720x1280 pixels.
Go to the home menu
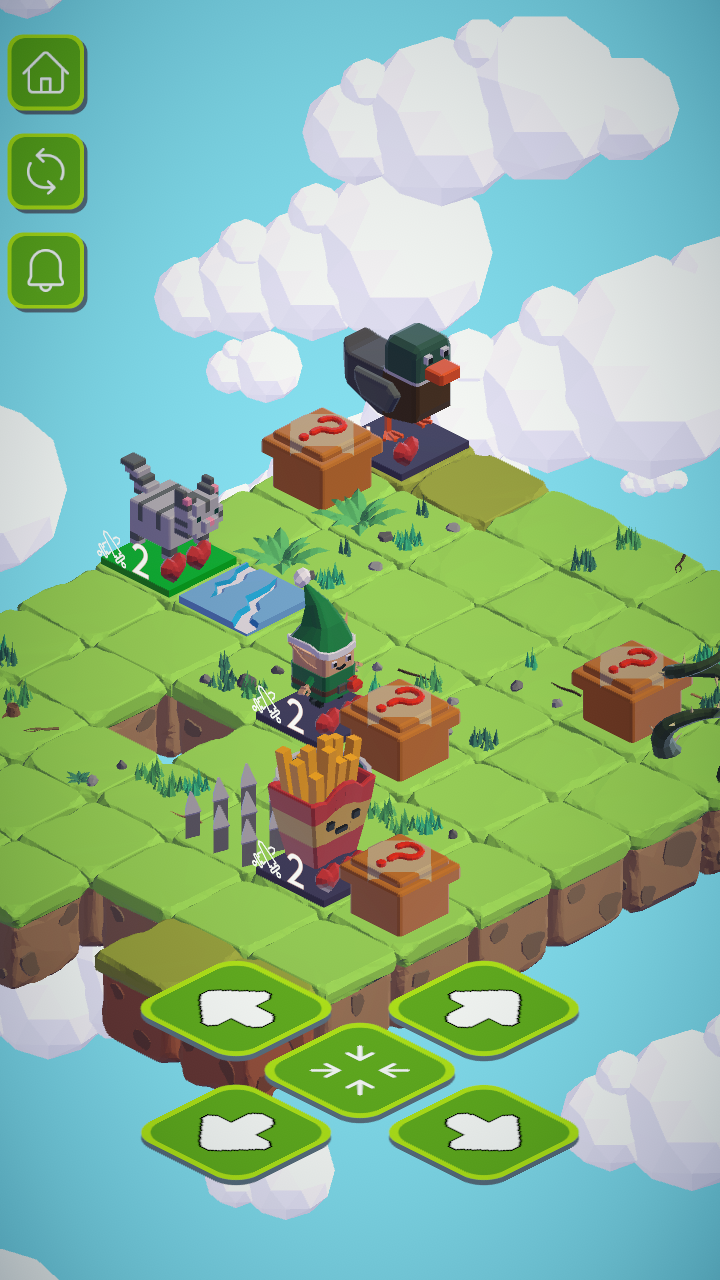(x=46, y=73)
